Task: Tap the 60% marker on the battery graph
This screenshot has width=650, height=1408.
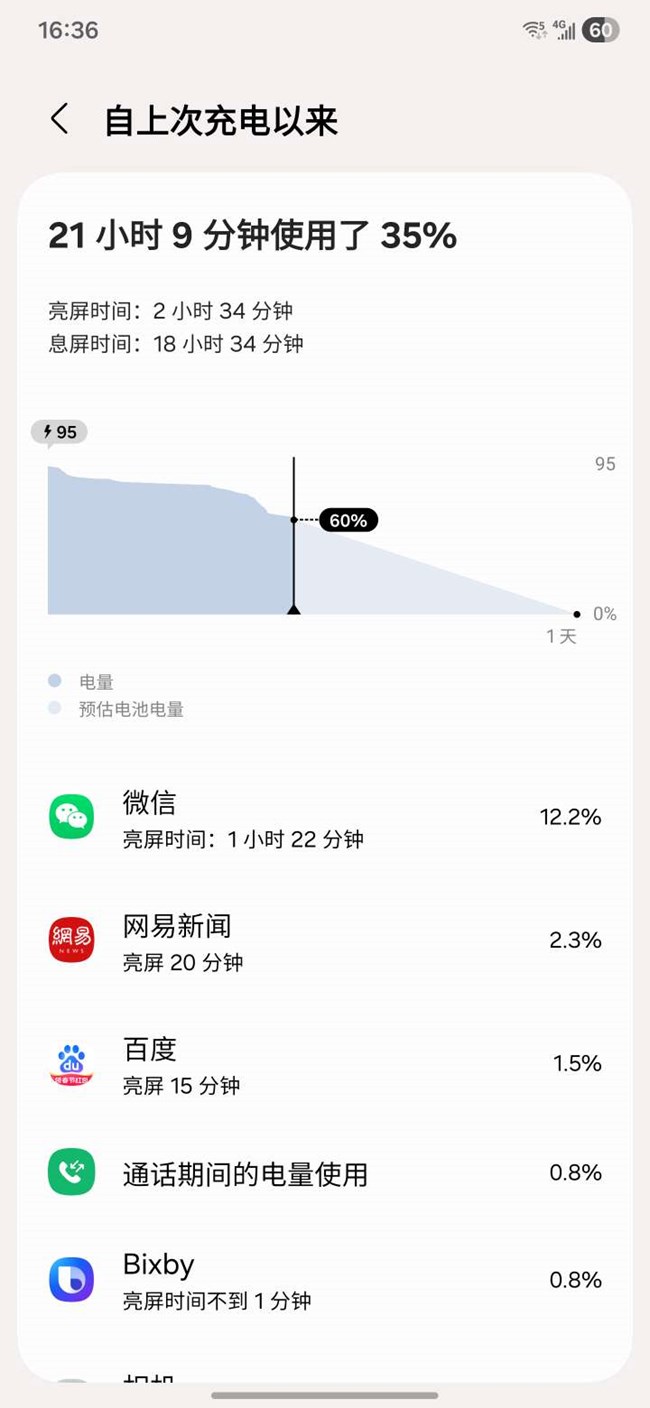Action: 348,520
